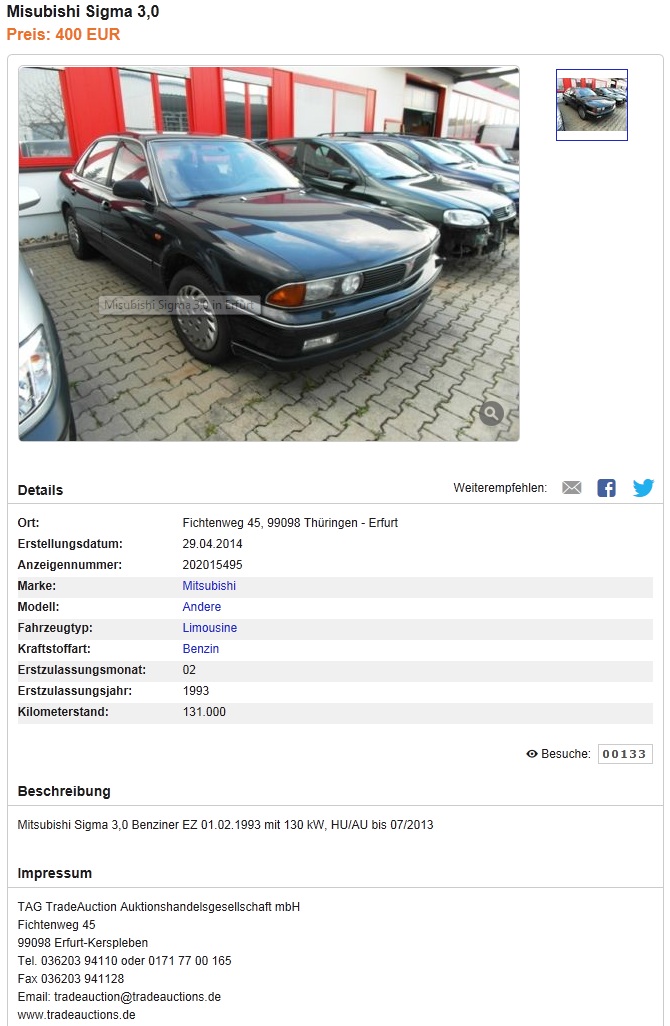The width and height of the screenshot is (670, 1026).
Task: Open the Andere model link
Action: tap(202, 607)
